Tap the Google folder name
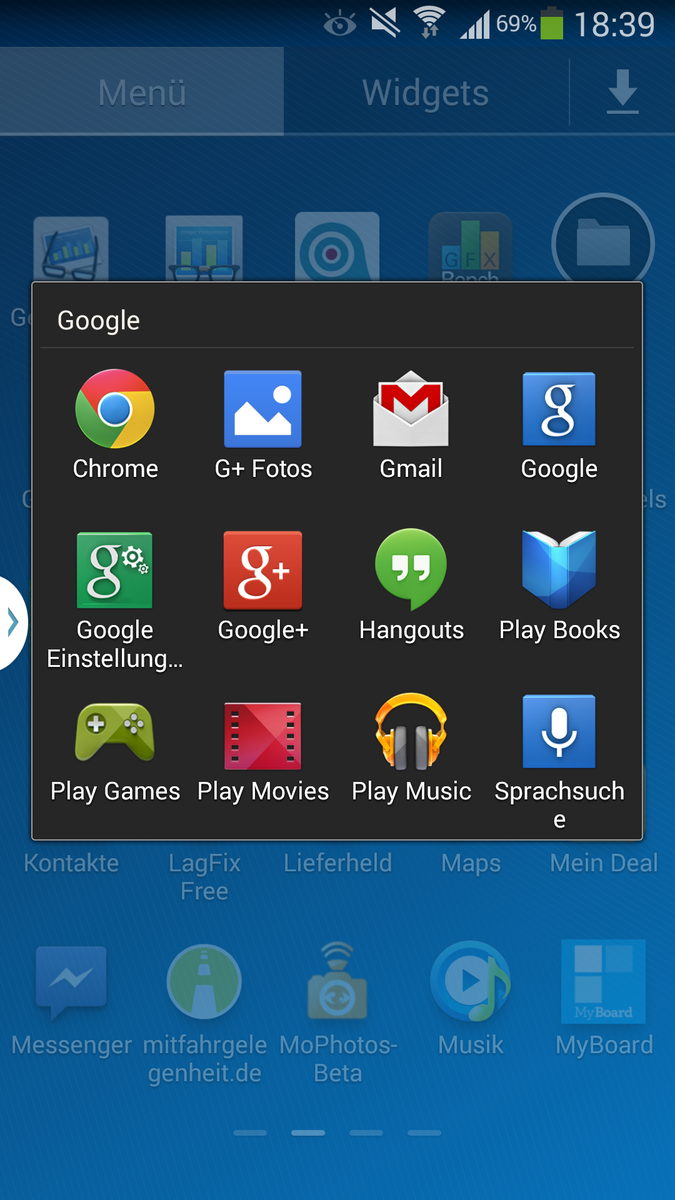 point(98,321)
